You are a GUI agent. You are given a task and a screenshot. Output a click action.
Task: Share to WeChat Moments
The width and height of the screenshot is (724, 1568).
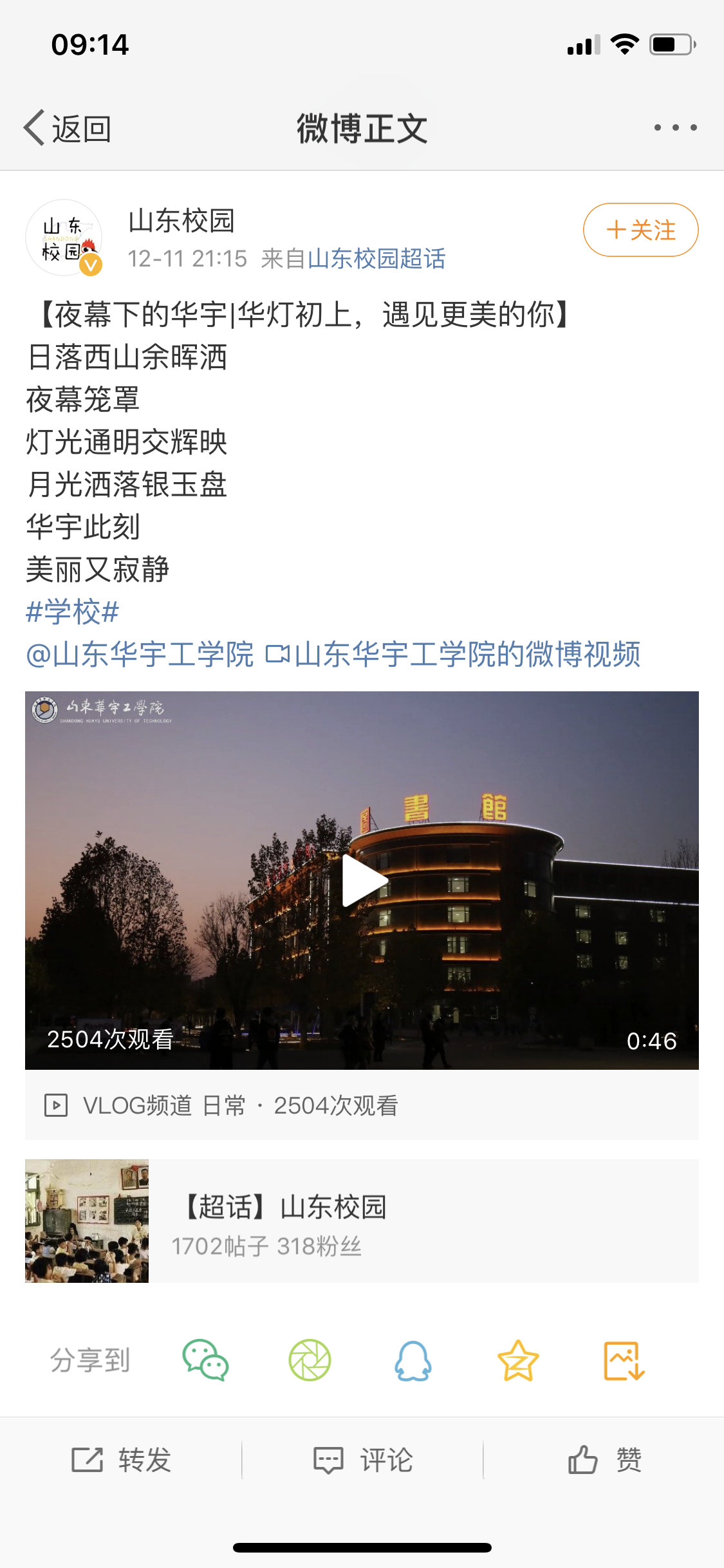coord(308,1358)
